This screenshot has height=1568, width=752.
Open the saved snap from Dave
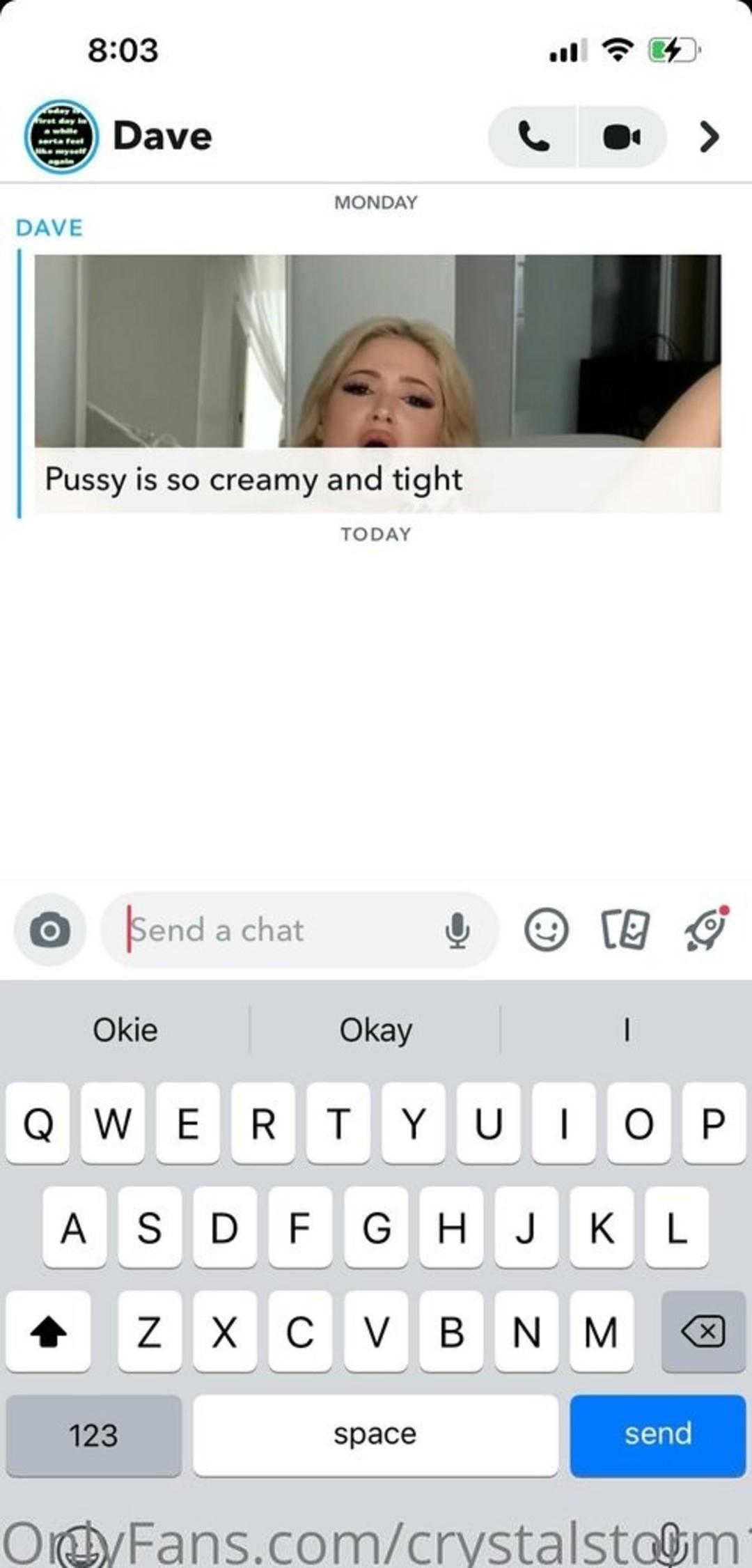point(377,383)
